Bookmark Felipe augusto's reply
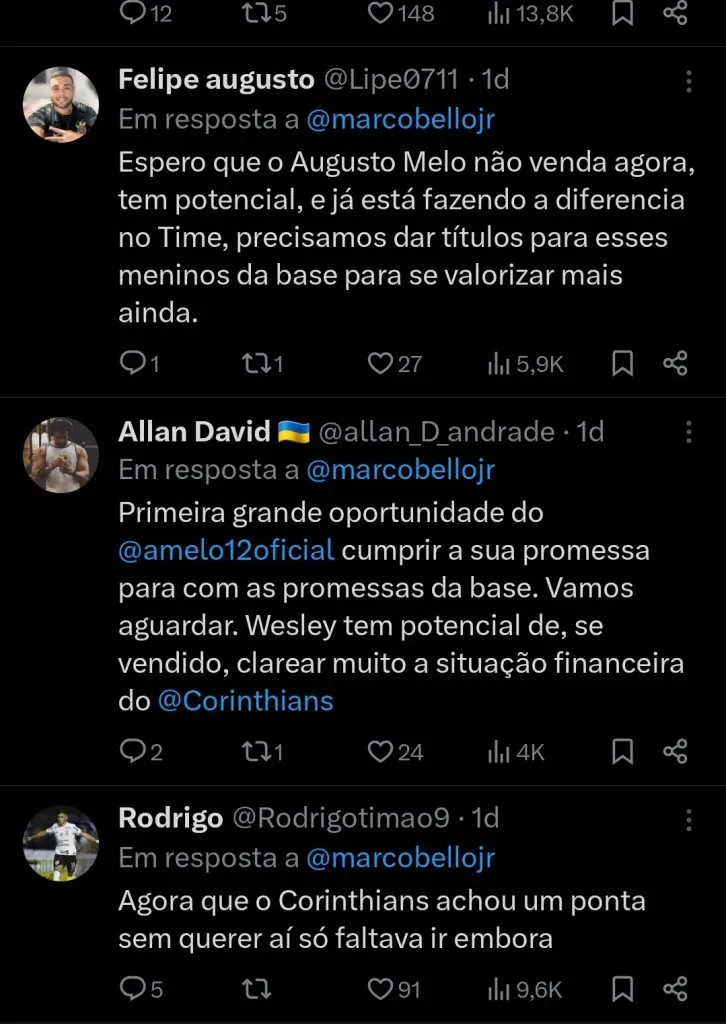Viewport: 726px width, 1024px height. pyautogui.click(x=623, y=363)
